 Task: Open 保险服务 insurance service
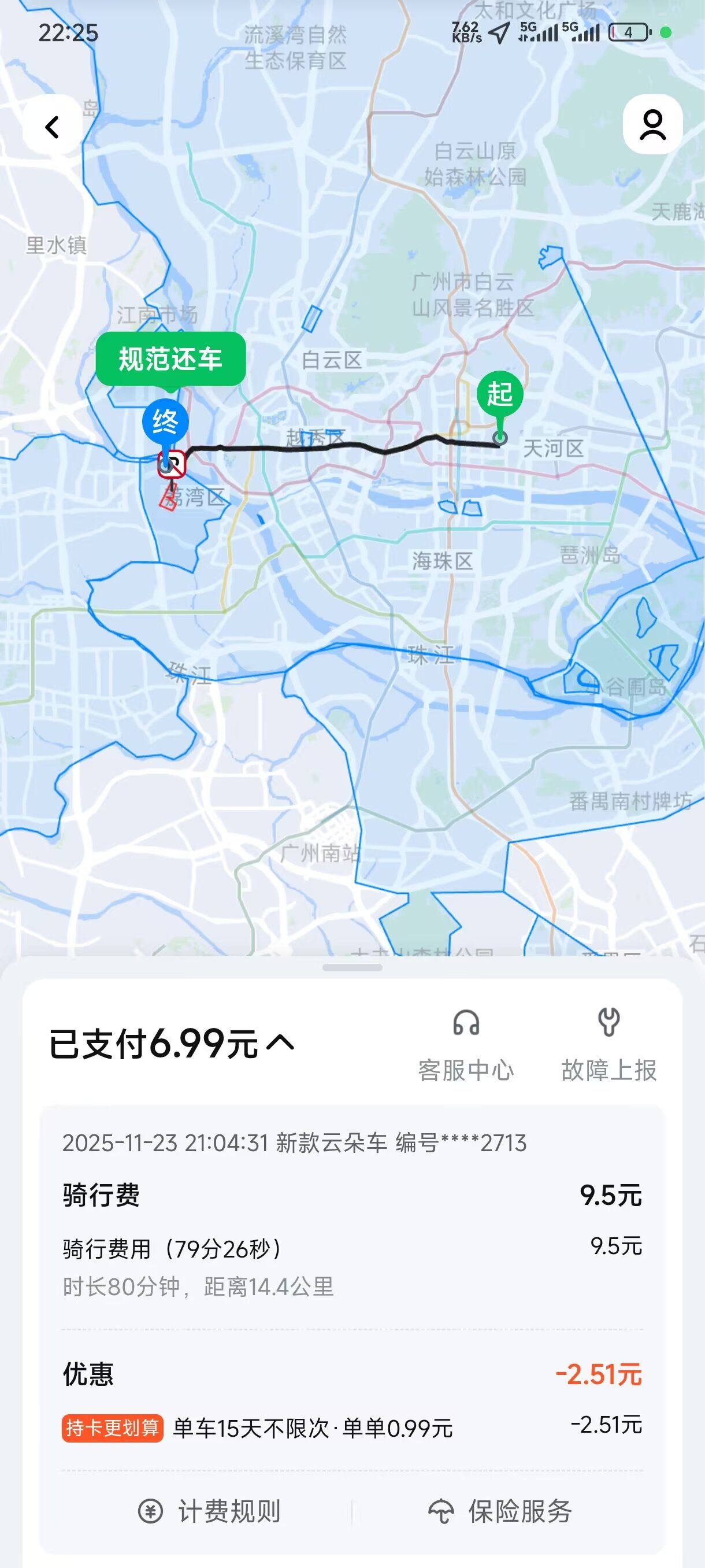click(500, 1511)
